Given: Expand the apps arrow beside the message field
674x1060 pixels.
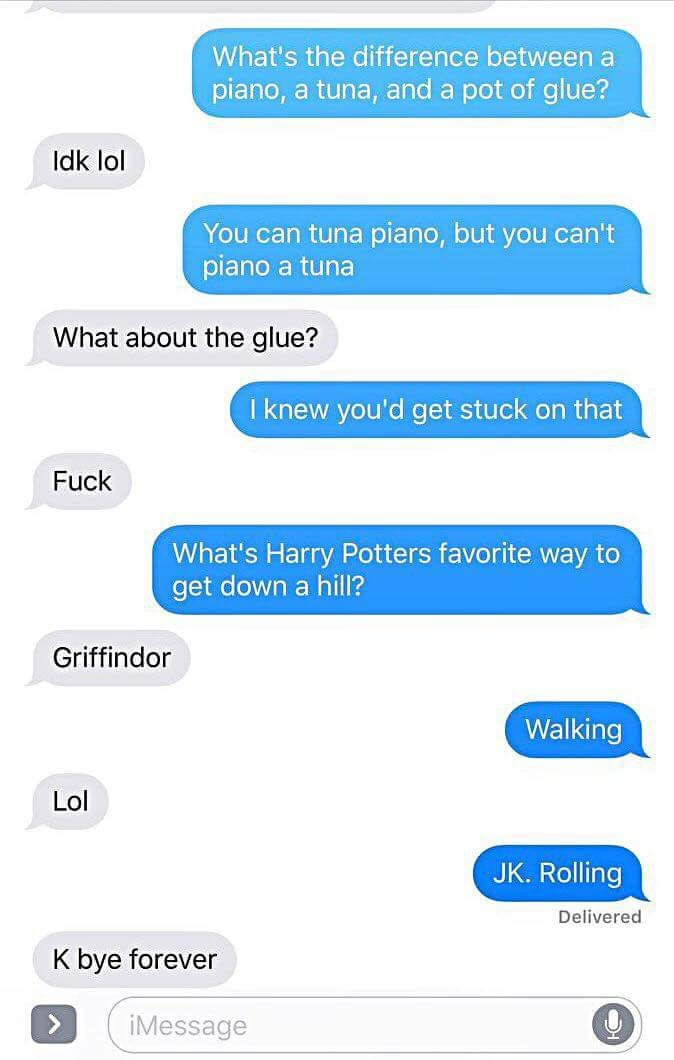Looking at the screenshot, I should 48,1024.
